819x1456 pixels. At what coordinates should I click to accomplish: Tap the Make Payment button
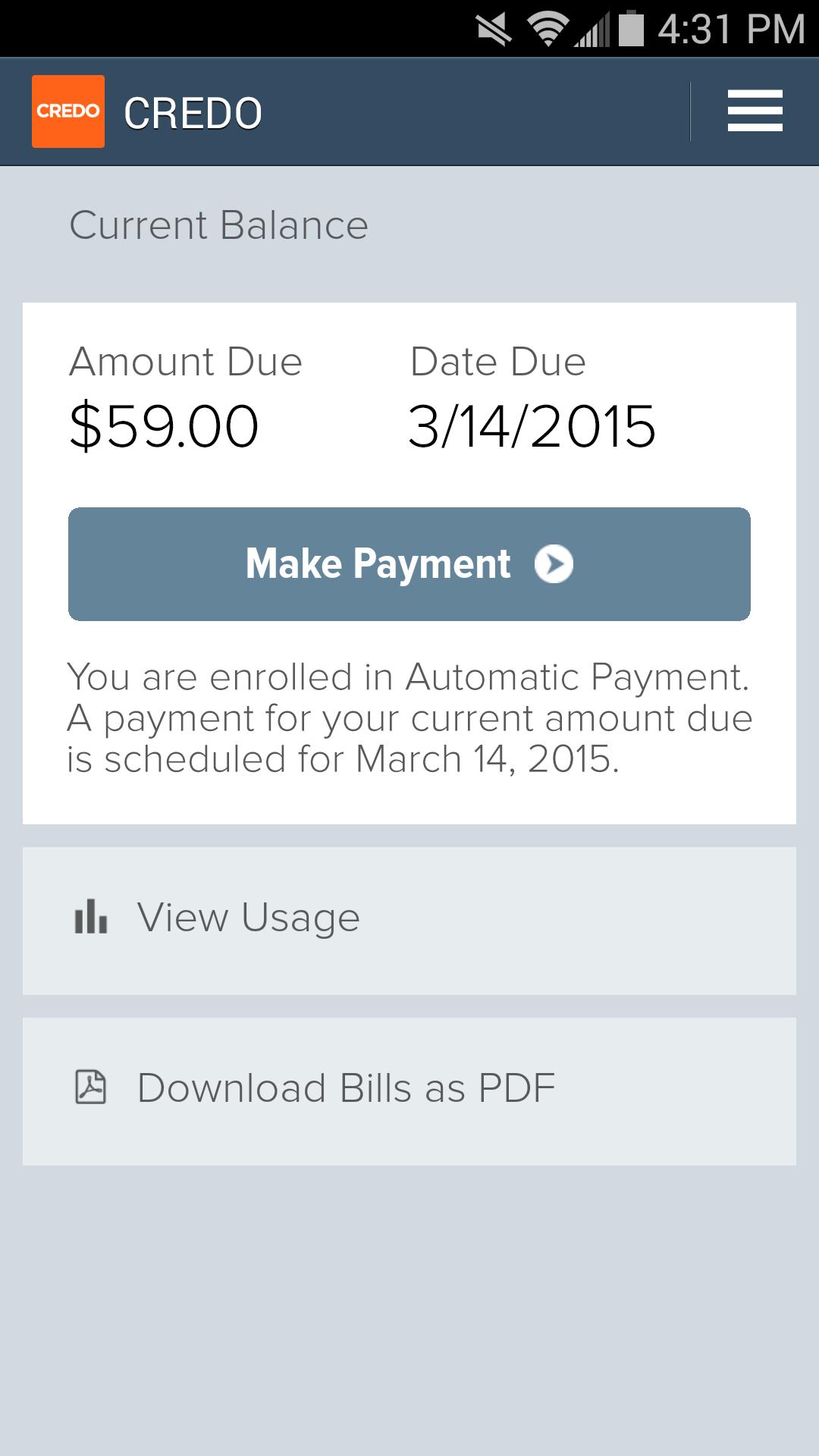409,564
